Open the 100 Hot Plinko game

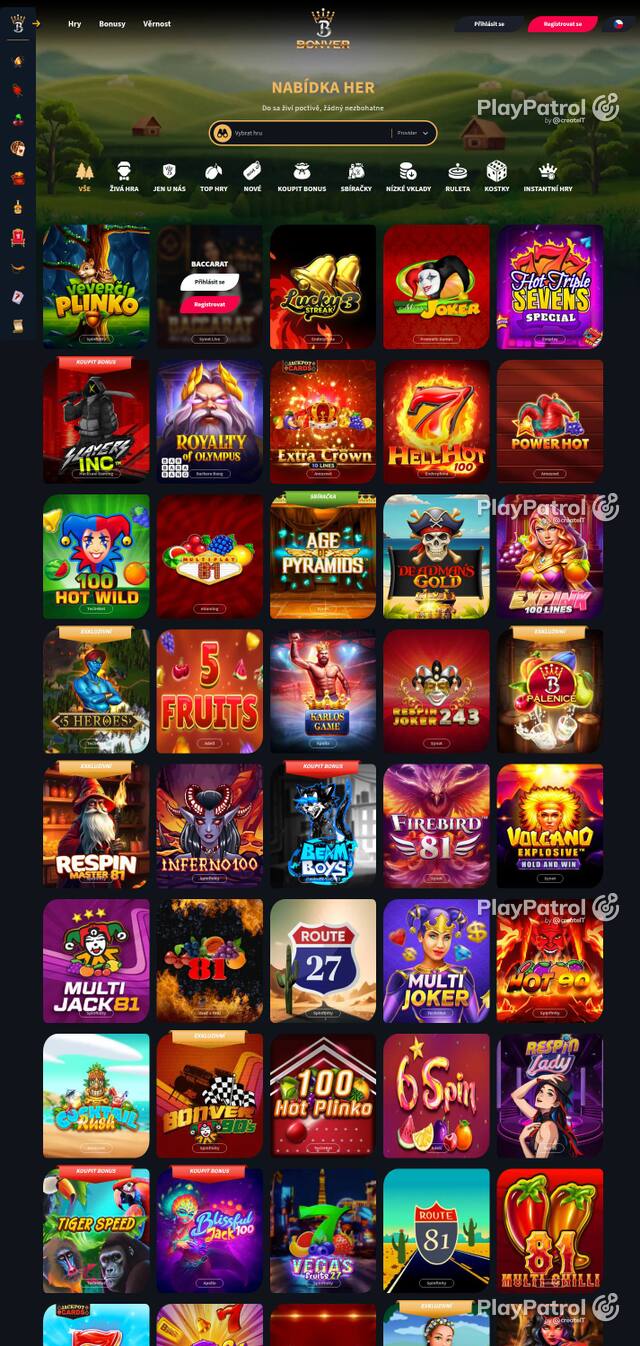tap(323, 1095)
